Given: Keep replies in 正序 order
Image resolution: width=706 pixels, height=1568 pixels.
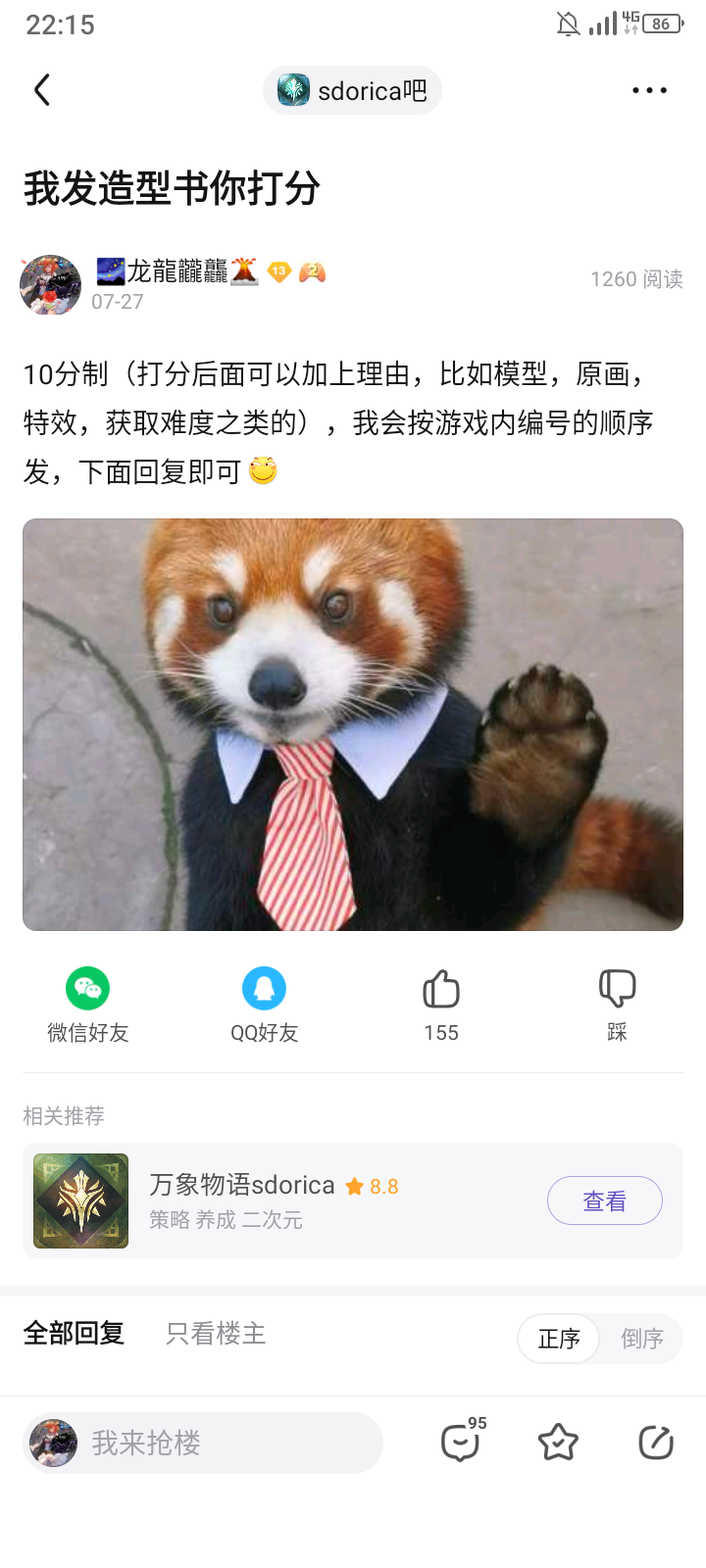Looking at the screenshot, I should tap(559, 1338).
